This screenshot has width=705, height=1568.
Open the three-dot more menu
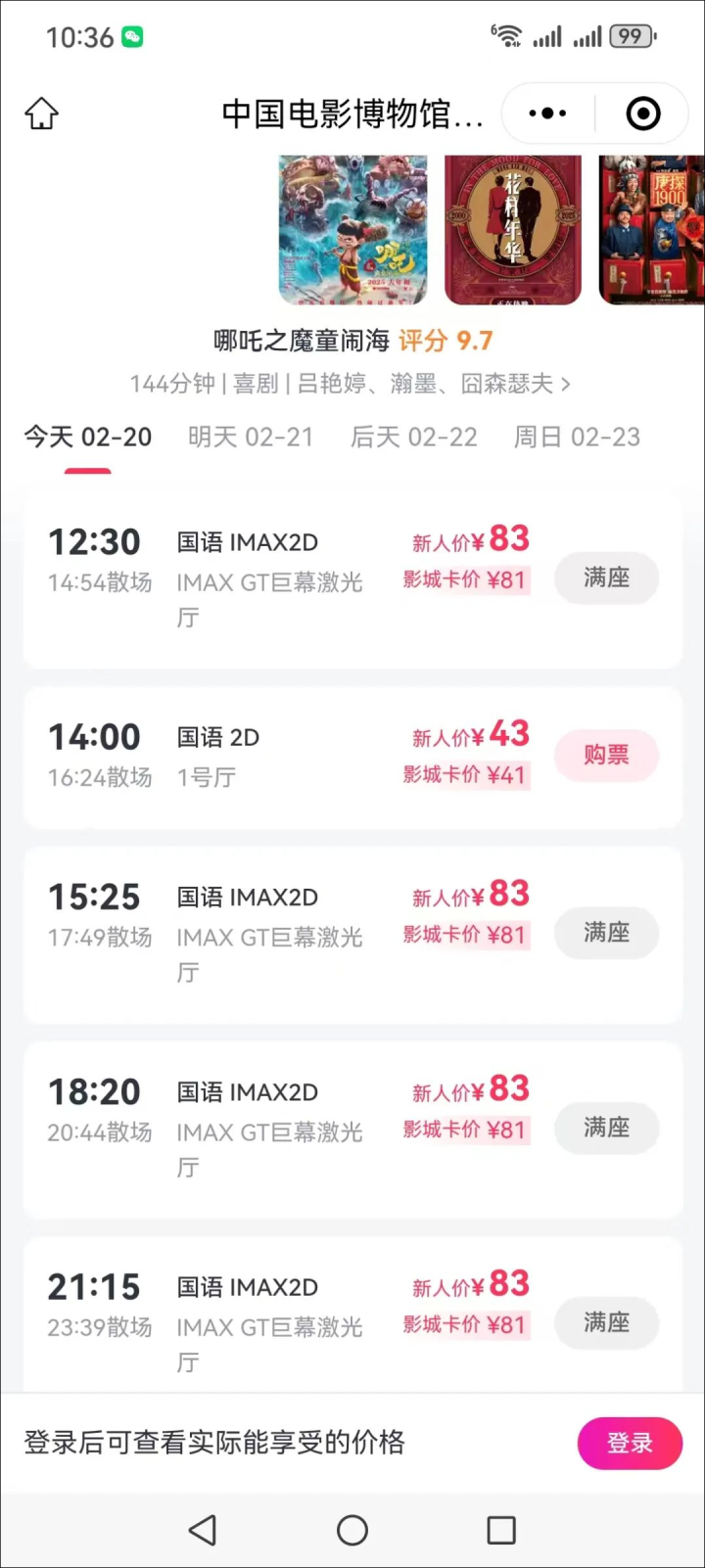pyautogui.click(x=547, y=114)
